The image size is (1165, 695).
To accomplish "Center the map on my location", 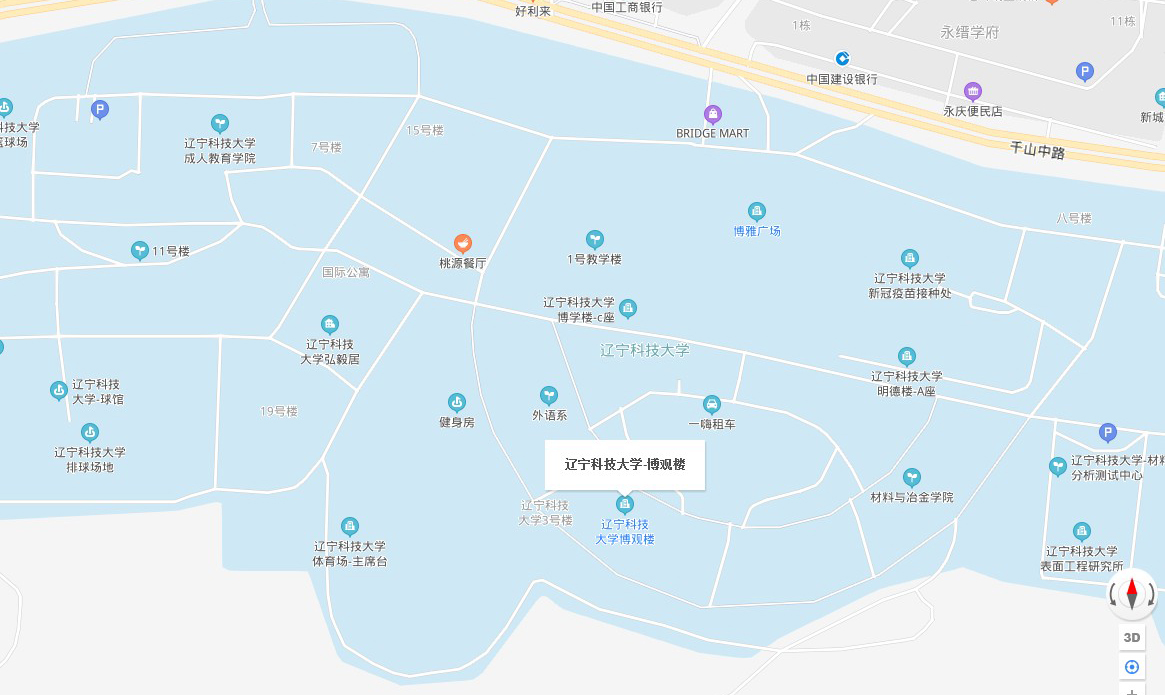I will 1132,667.
